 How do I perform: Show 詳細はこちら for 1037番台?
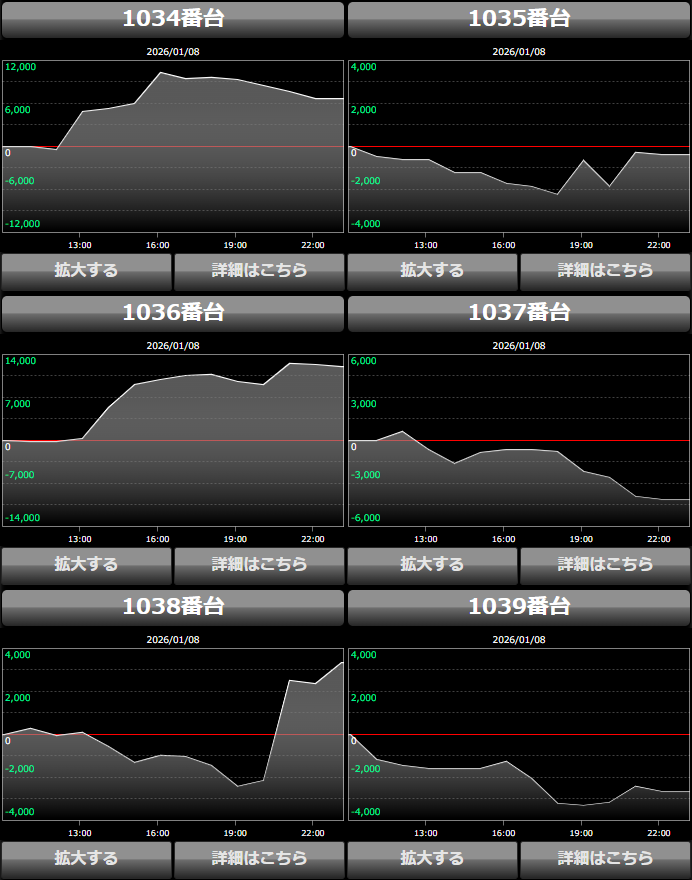[605, 564]
